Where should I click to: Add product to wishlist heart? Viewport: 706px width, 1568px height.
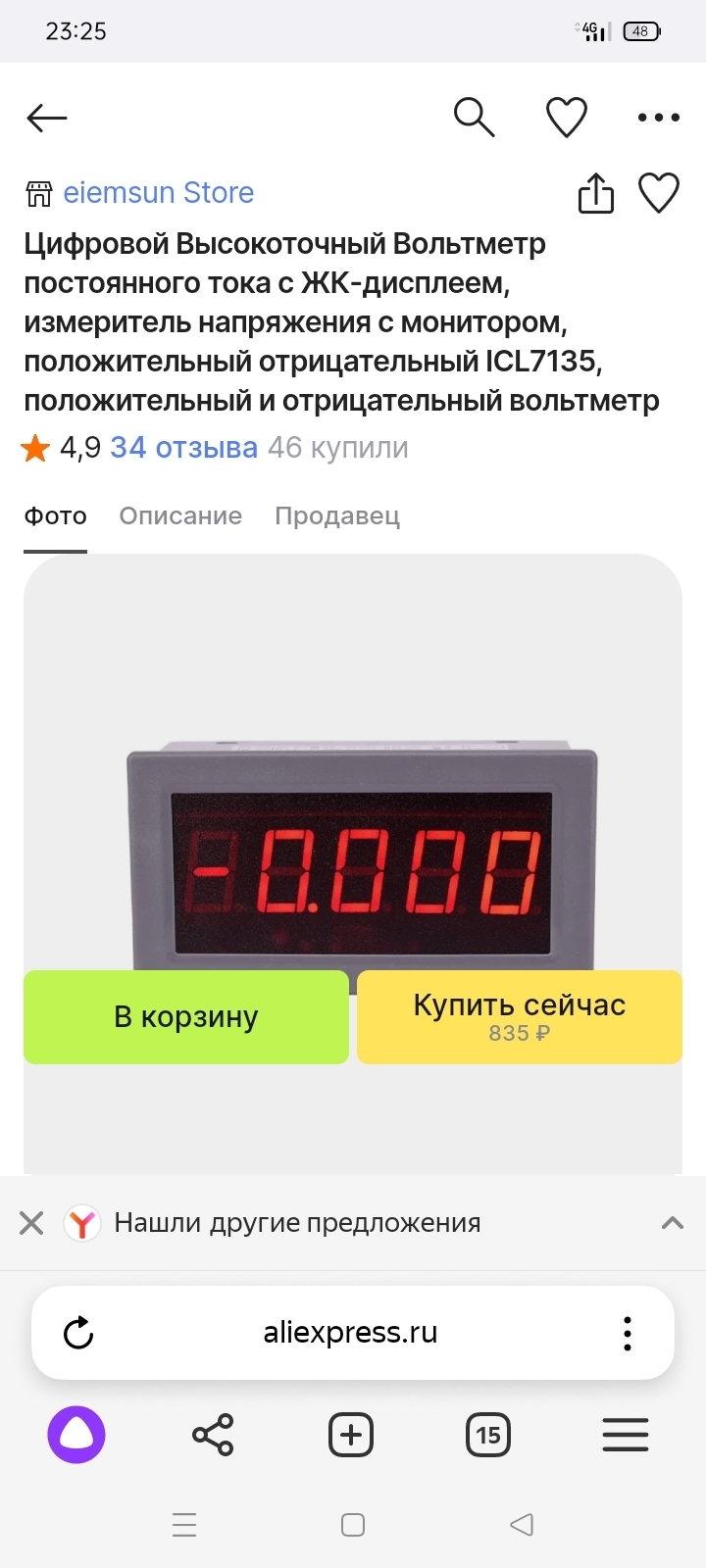click(x=659, y=193)
